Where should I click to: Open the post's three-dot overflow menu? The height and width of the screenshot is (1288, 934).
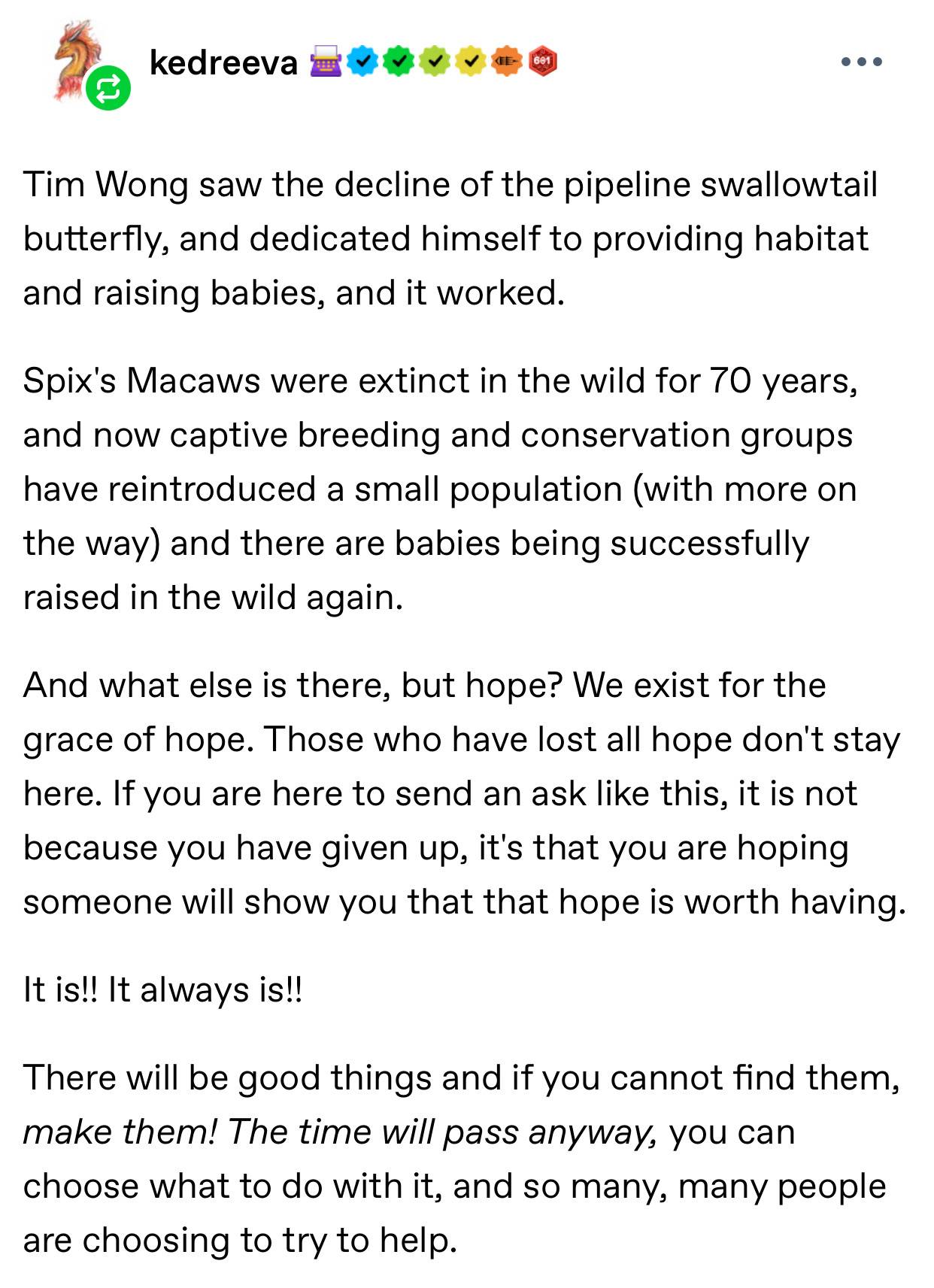(862, 62)
